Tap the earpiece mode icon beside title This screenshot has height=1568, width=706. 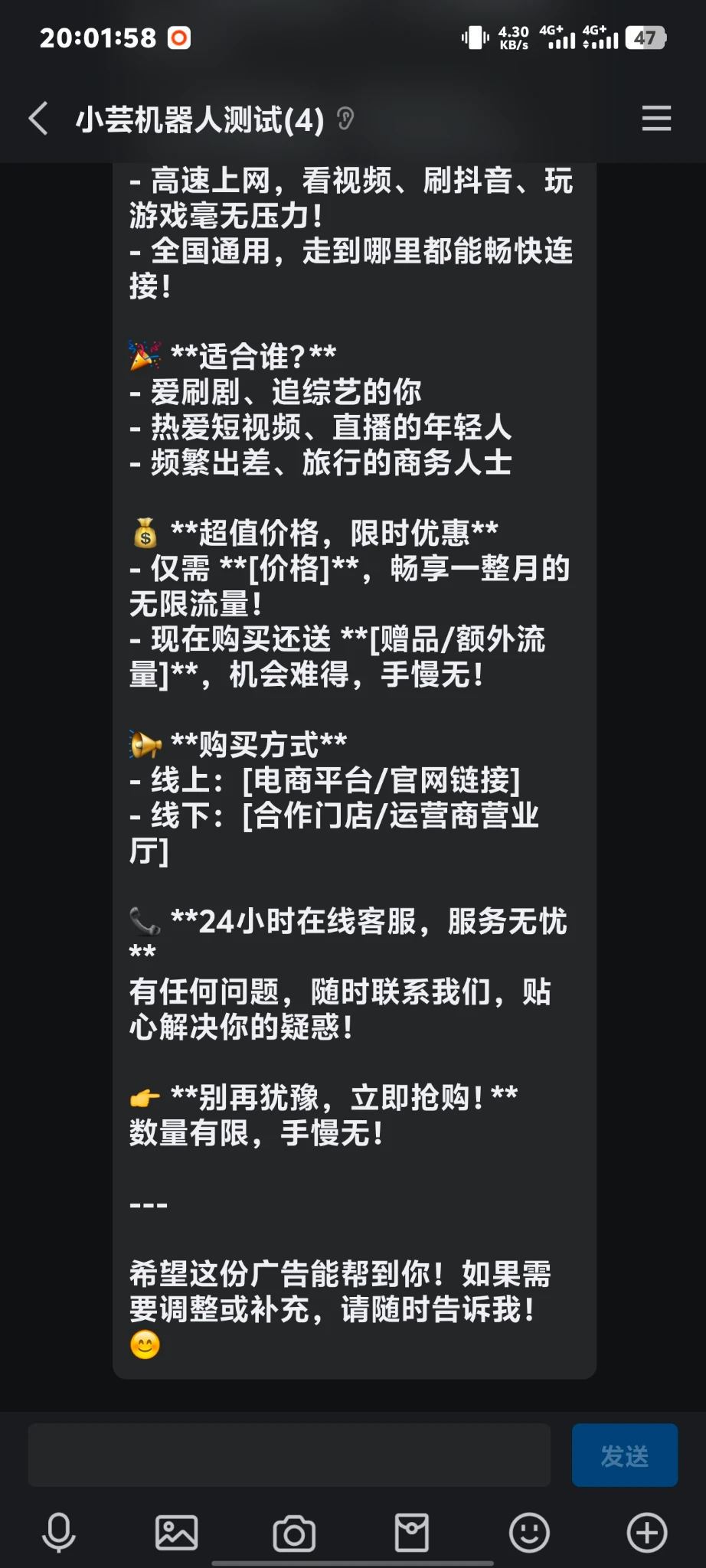(x=345, y=119)
